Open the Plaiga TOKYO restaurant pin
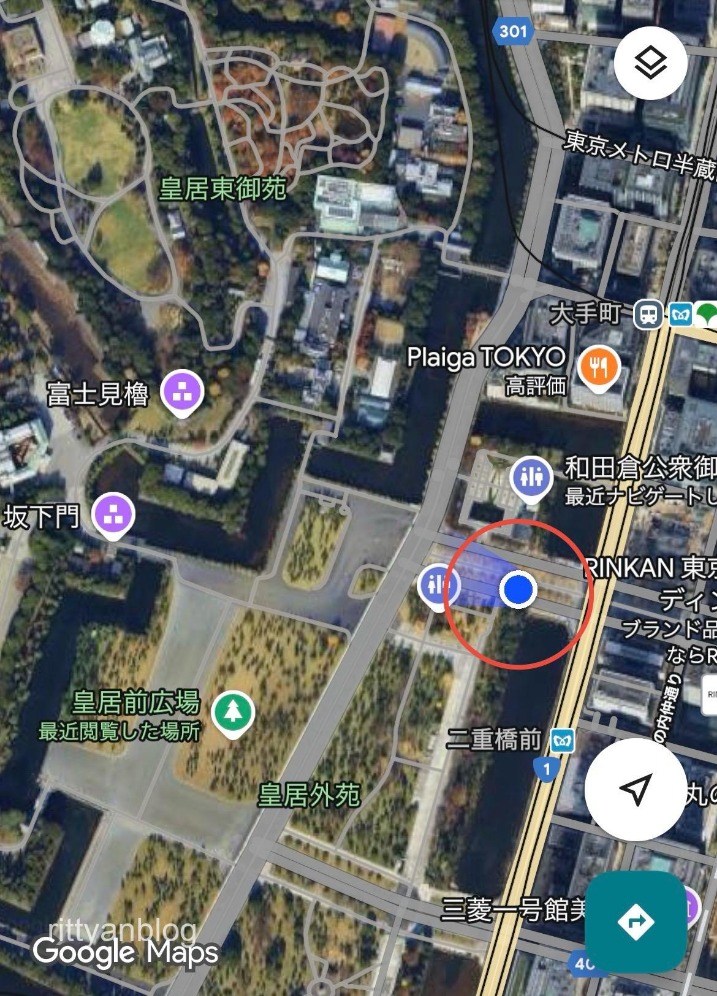The image size is (717, 996). [599, 369]
